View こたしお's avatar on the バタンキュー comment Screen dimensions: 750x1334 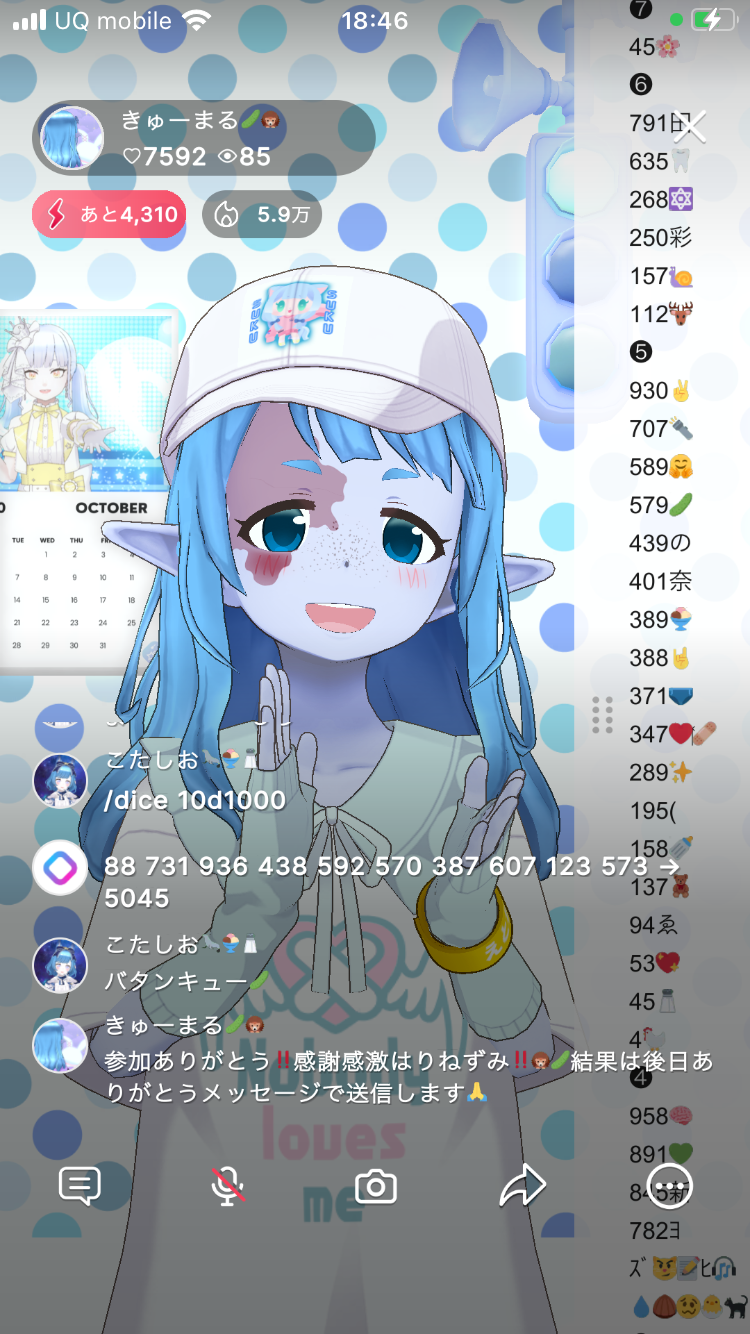coord(60,965)
